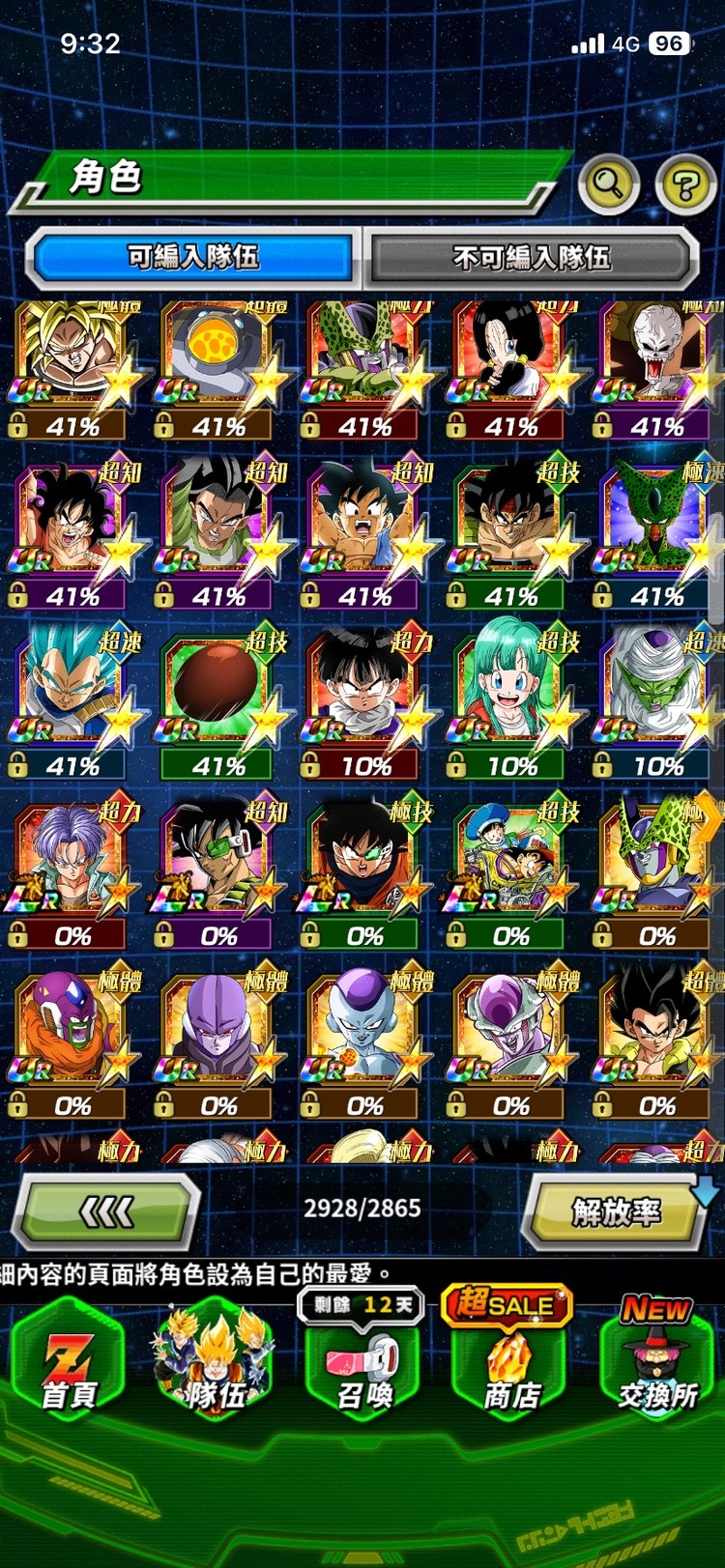Tap the green back arrows button
This screenshot has width=725, height=1568.
tap(106, 1211)
